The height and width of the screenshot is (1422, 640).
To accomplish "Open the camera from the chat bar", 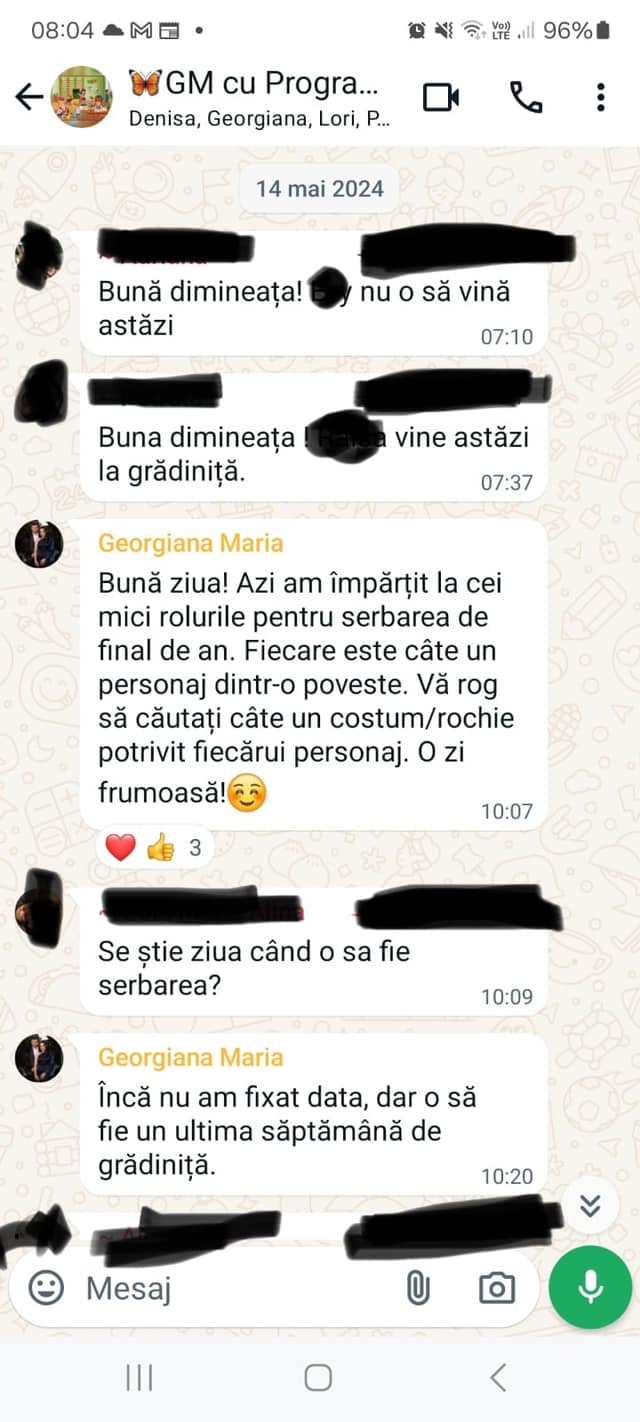I will click(497, 1288).
